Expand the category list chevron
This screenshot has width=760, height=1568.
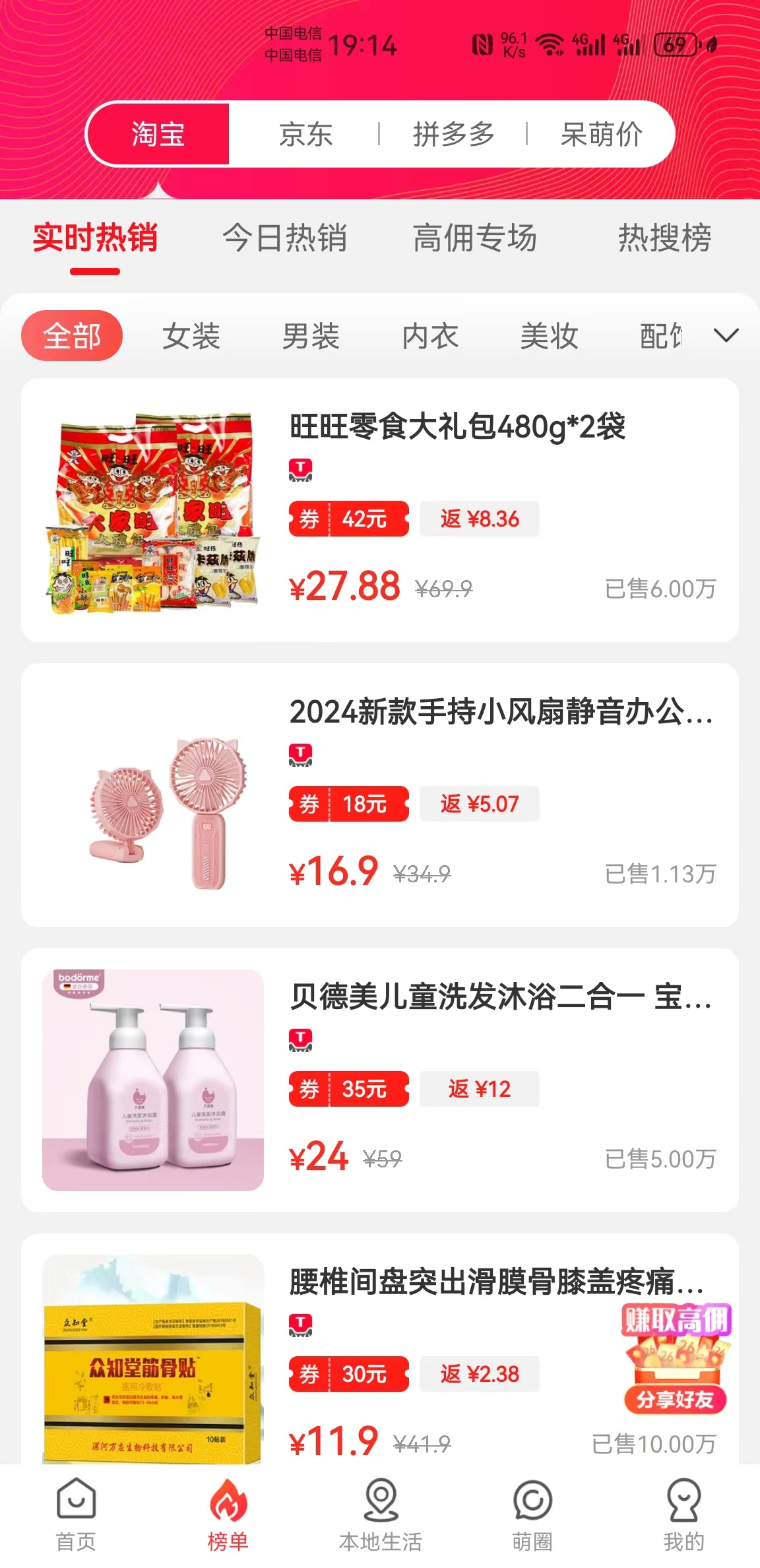[x=726, y=336]
